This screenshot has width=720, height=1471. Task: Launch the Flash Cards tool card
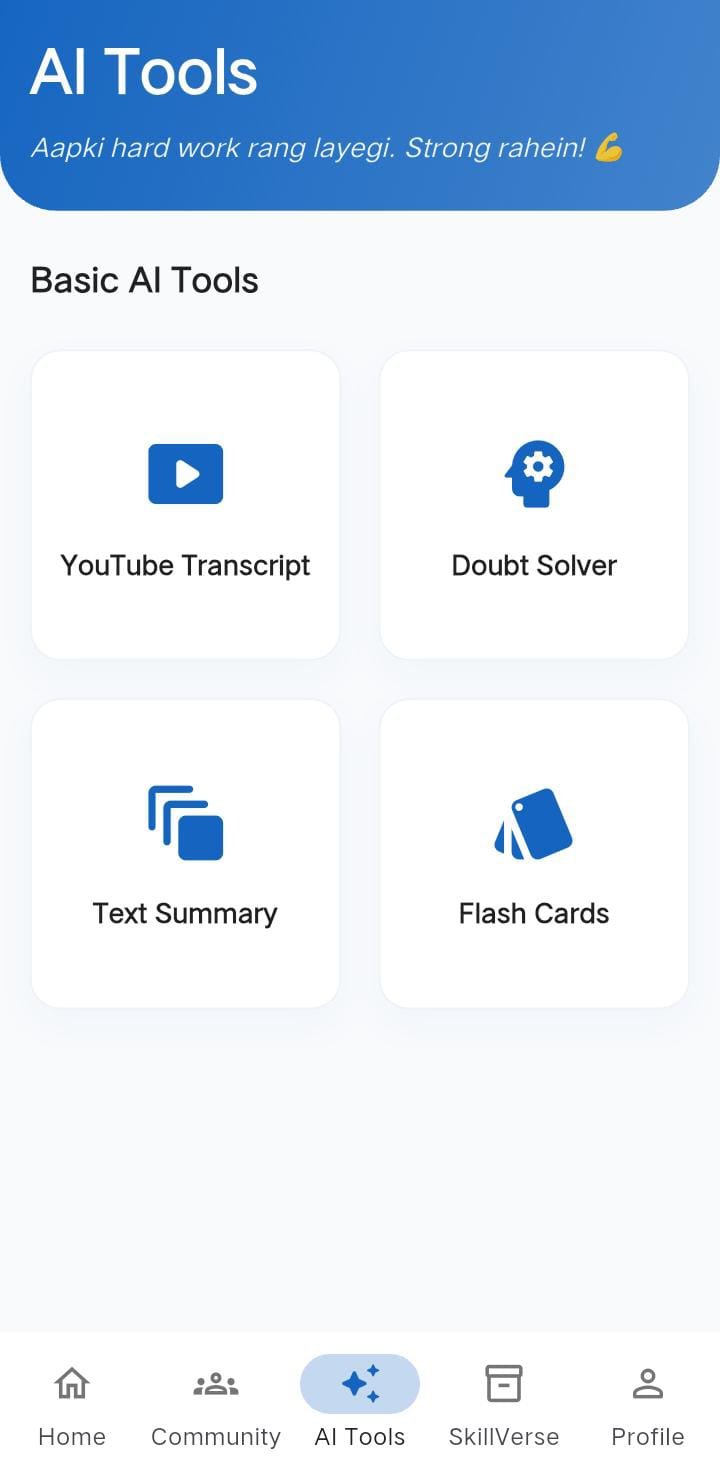(534, 851)
